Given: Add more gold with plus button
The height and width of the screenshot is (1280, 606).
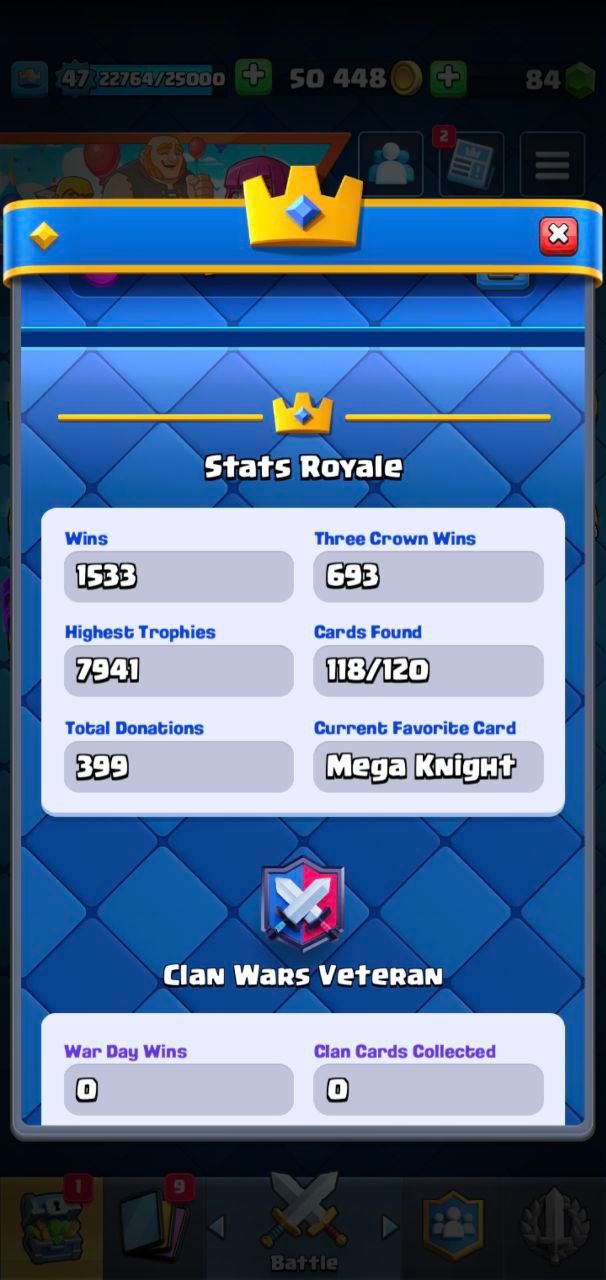Looking at the screenshot, I should (449, 78).
